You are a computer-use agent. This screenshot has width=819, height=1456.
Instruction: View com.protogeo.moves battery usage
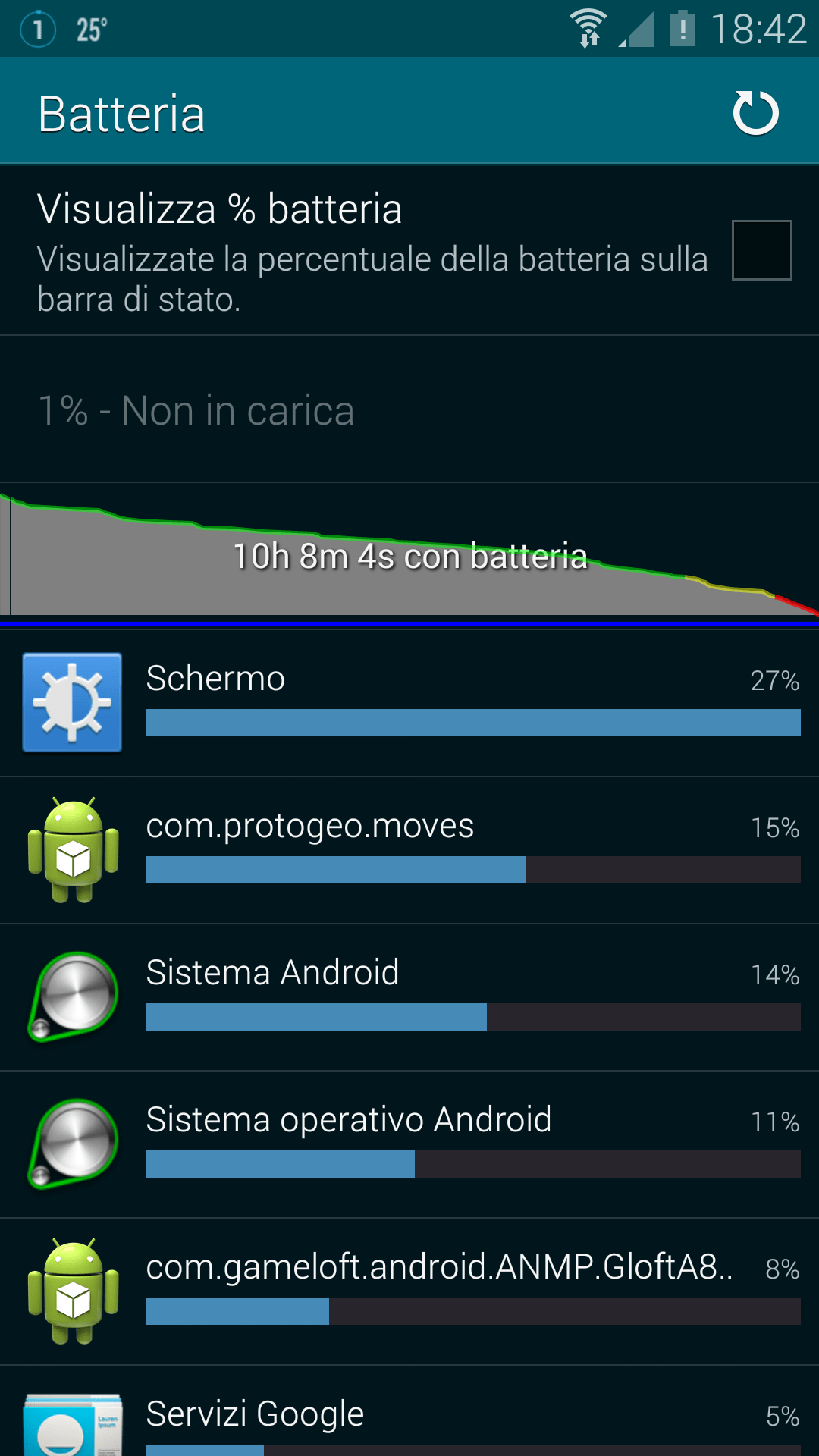click(409, 849)
